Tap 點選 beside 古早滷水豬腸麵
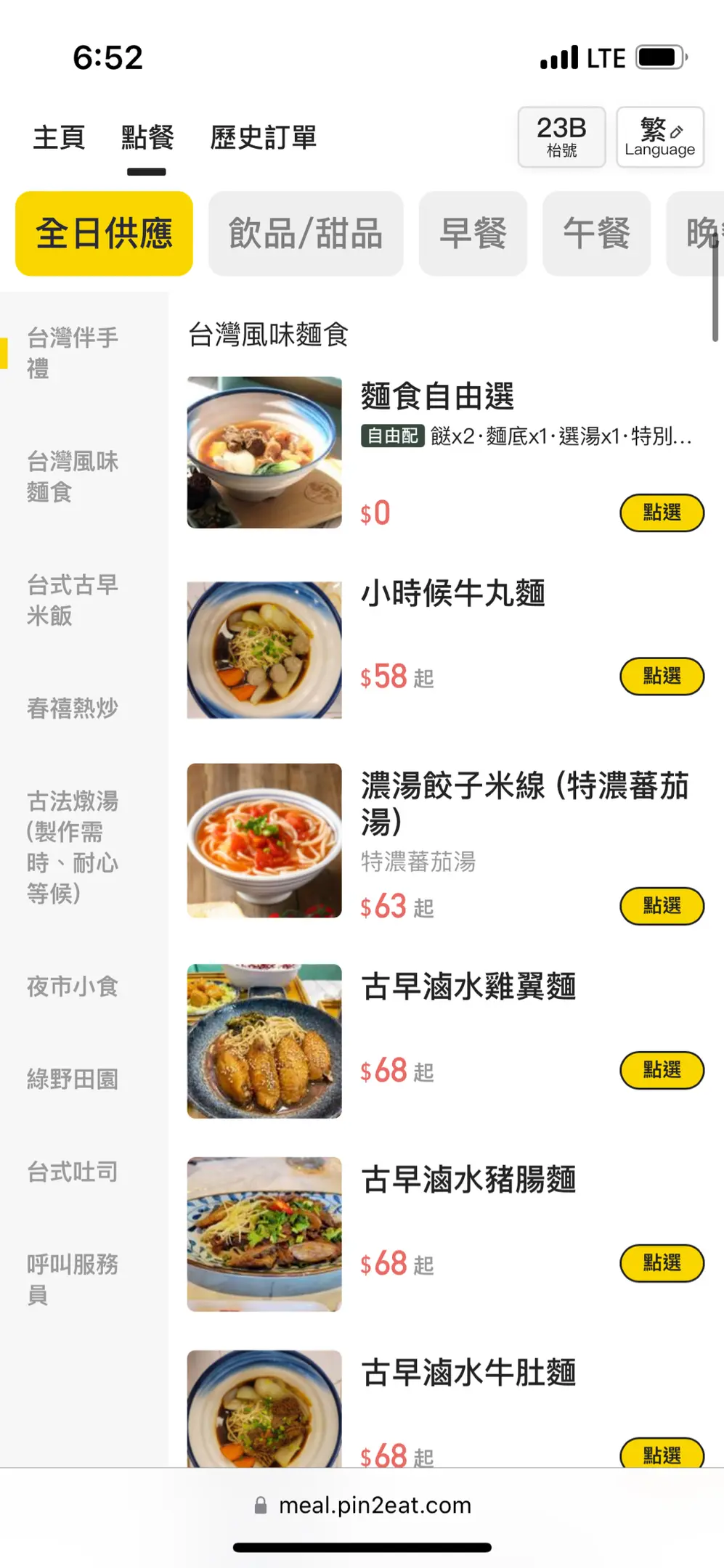 pyautogui.click(x=662, y=1263)
